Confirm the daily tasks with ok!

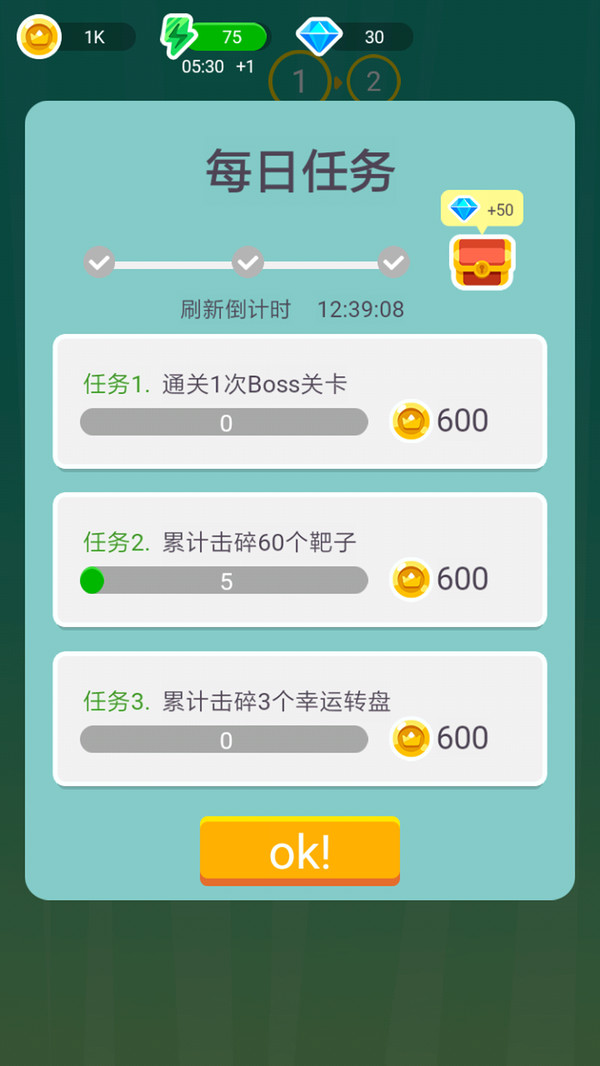click(299, 851)
